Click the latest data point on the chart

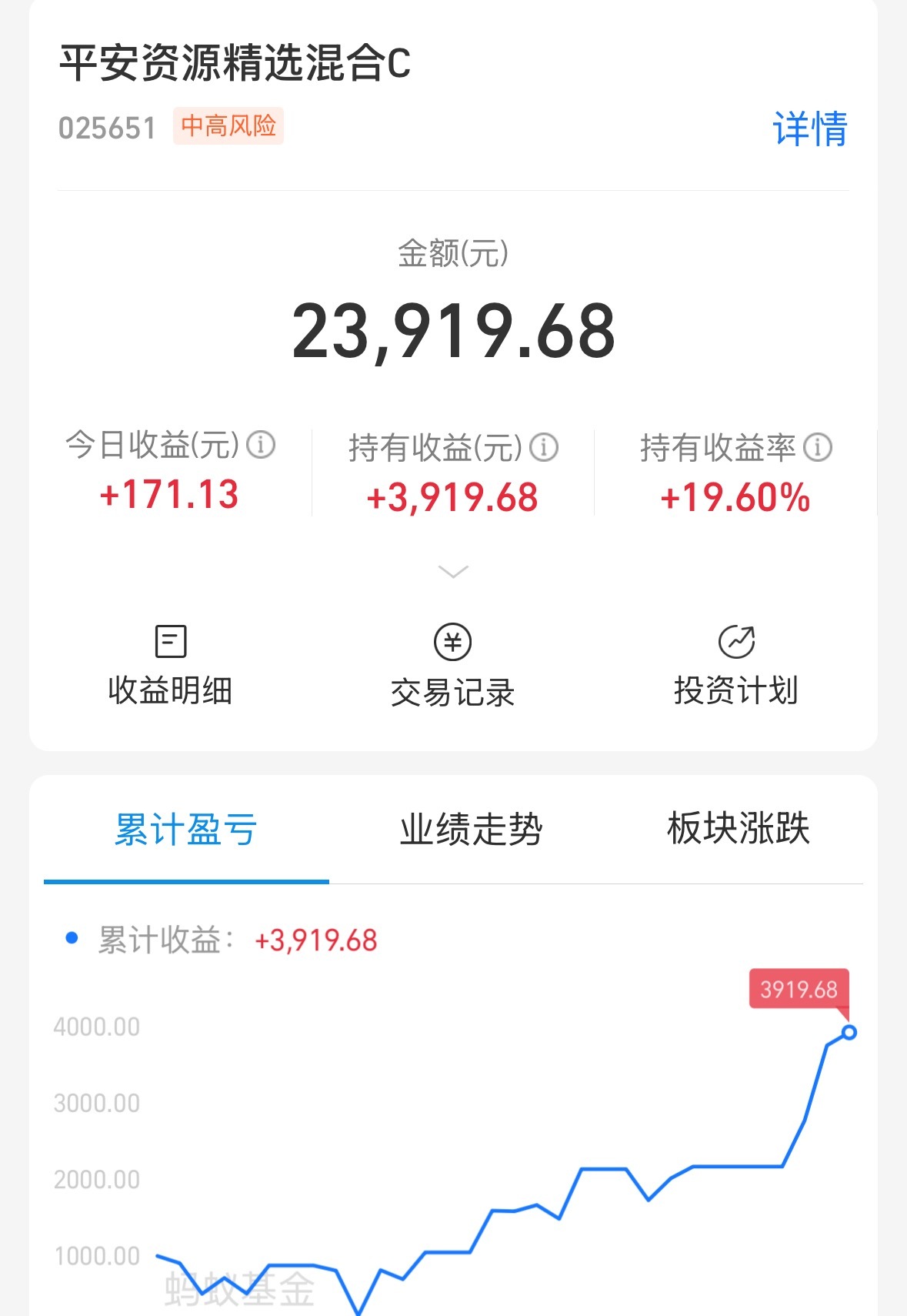[x=850, y=1034]
